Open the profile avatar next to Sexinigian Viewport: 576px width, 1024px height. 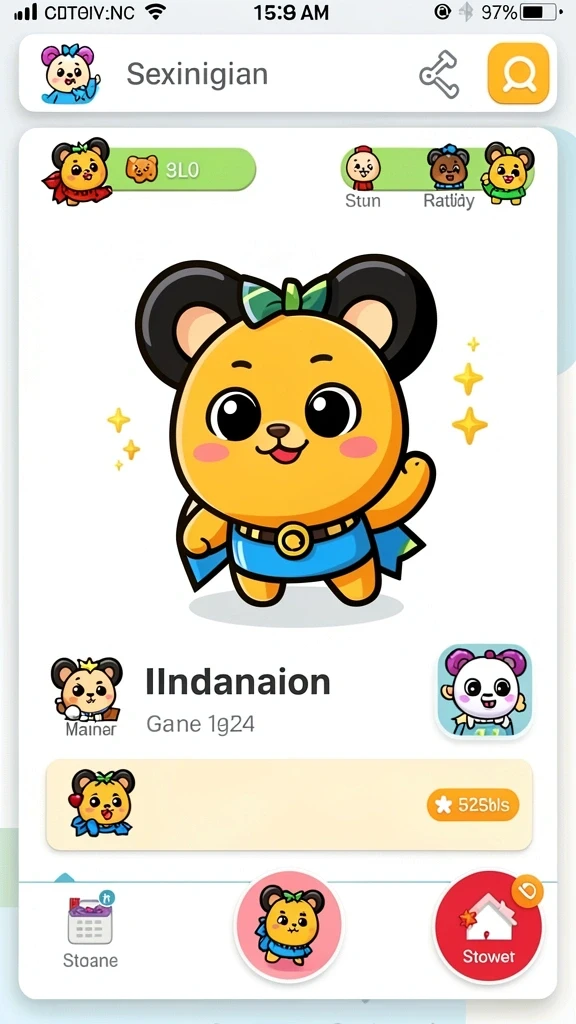point(71,74)
